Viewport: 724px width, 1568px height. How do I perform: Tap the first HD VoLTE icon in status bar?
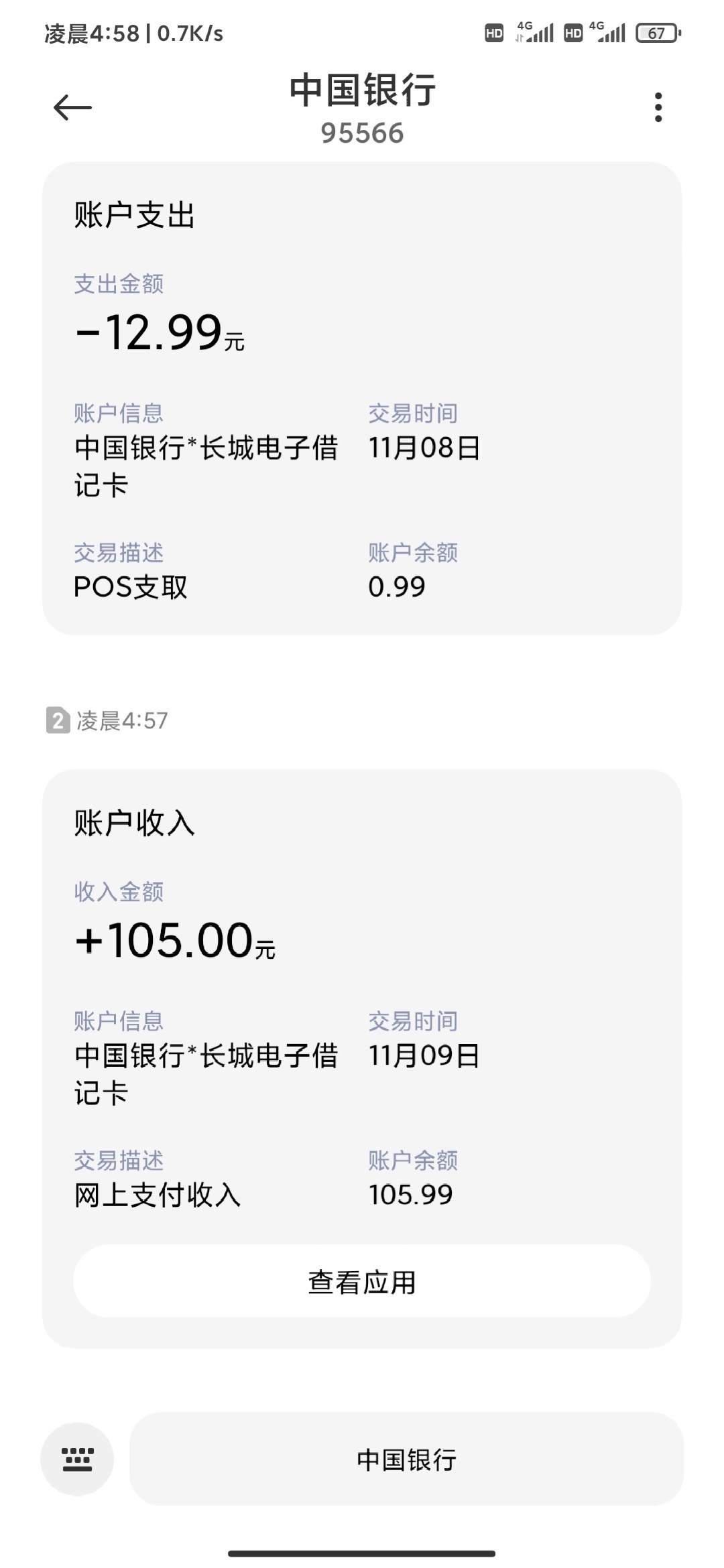coord(493,32)
